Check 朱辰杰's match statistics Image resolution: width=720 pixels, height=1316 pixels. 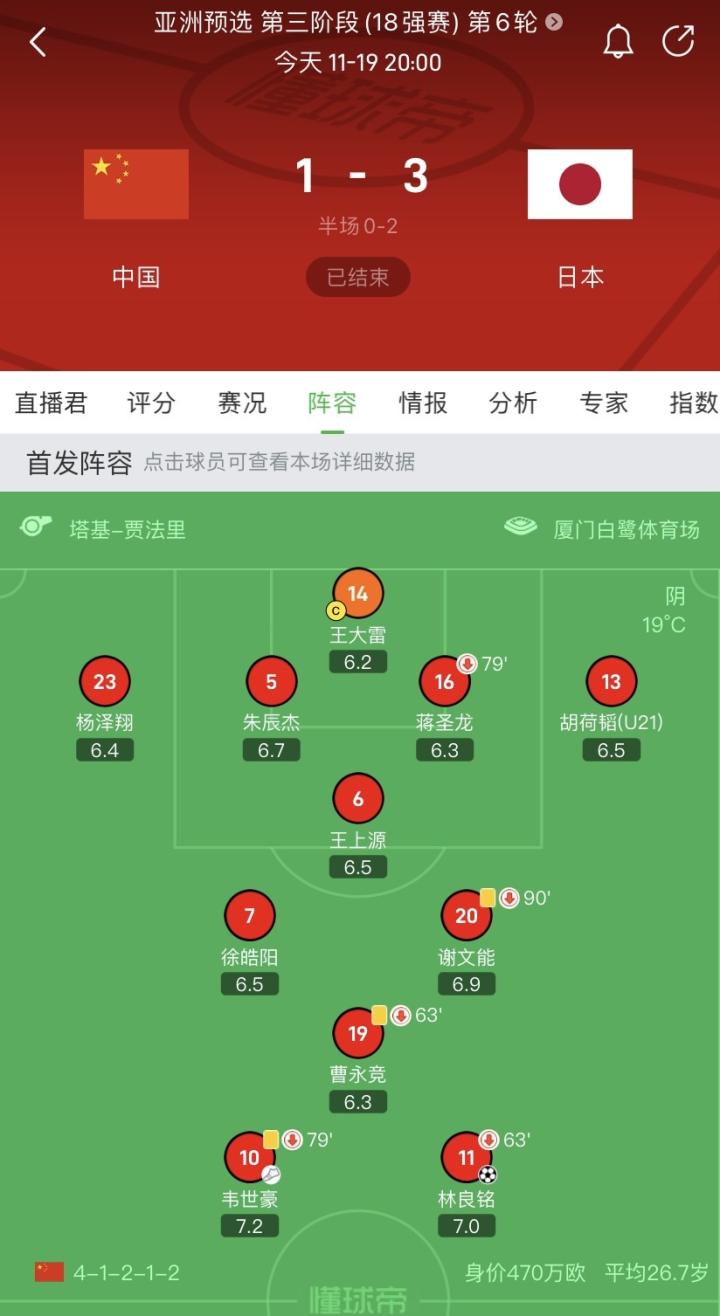[271, 682]
